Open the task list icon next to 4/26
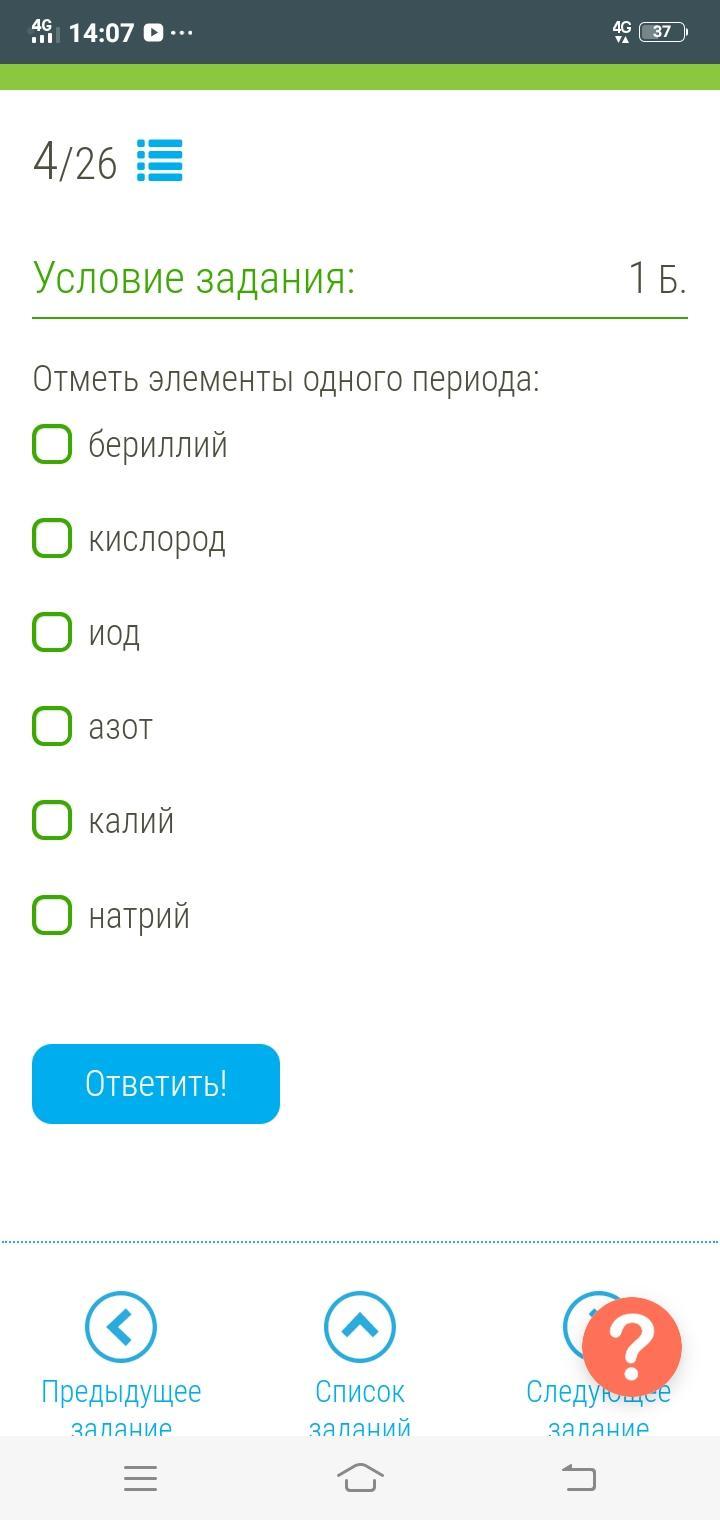Screen dimensions: 720x1520 pos(160,160)
